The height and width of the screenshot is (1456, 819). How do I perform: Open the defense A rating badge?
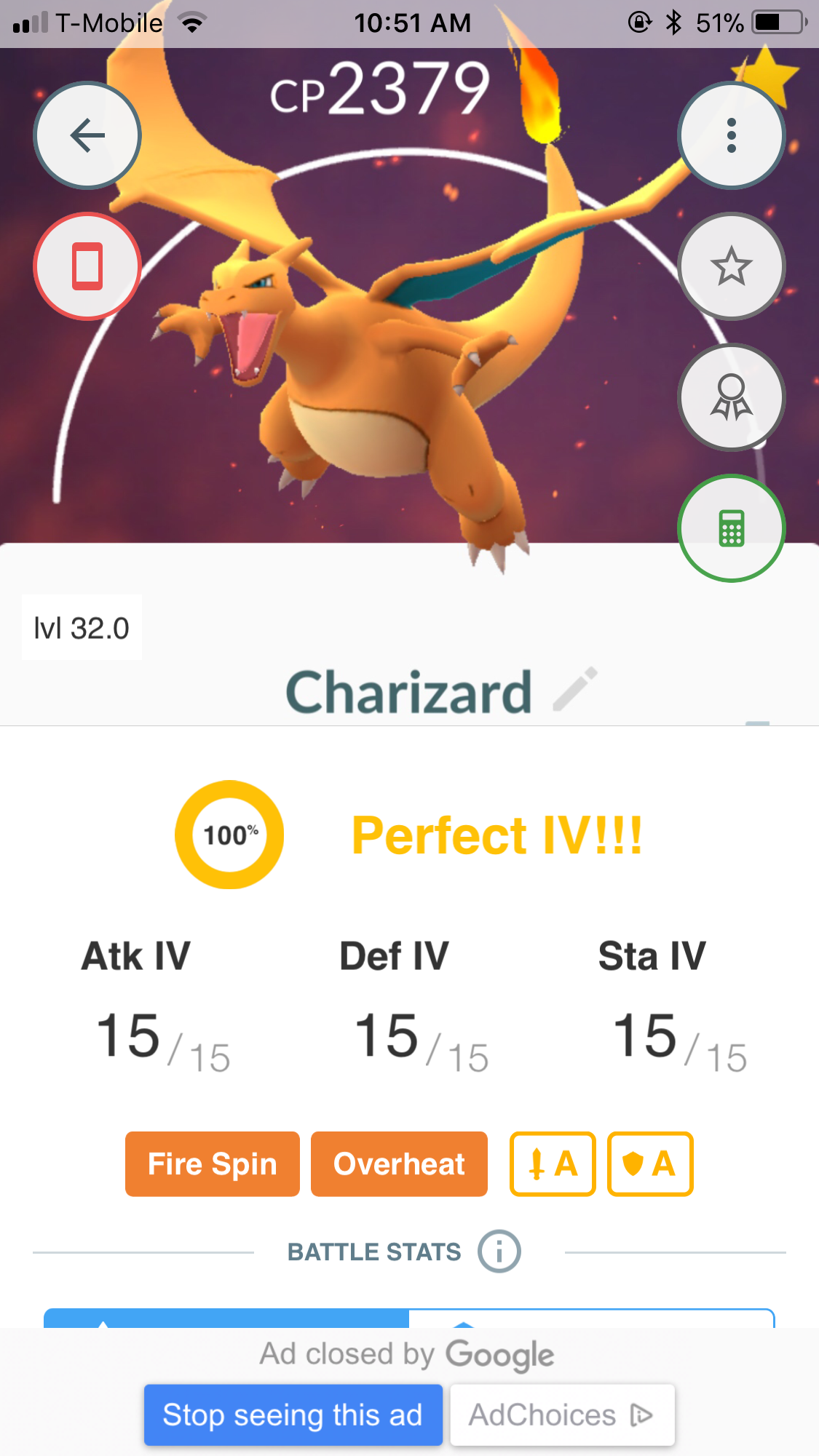(650, 1163)
